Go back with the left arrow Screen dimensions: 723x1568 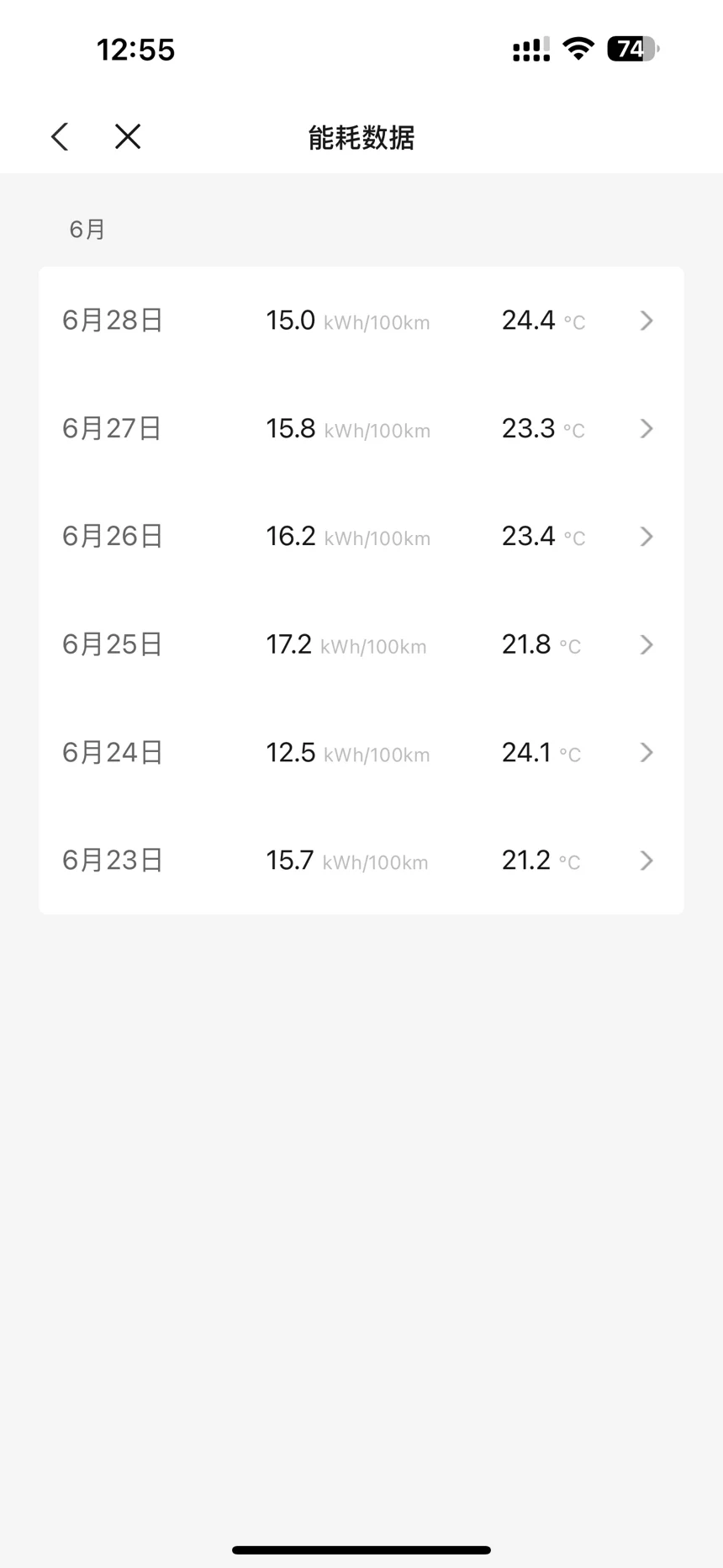coord(60,136)
